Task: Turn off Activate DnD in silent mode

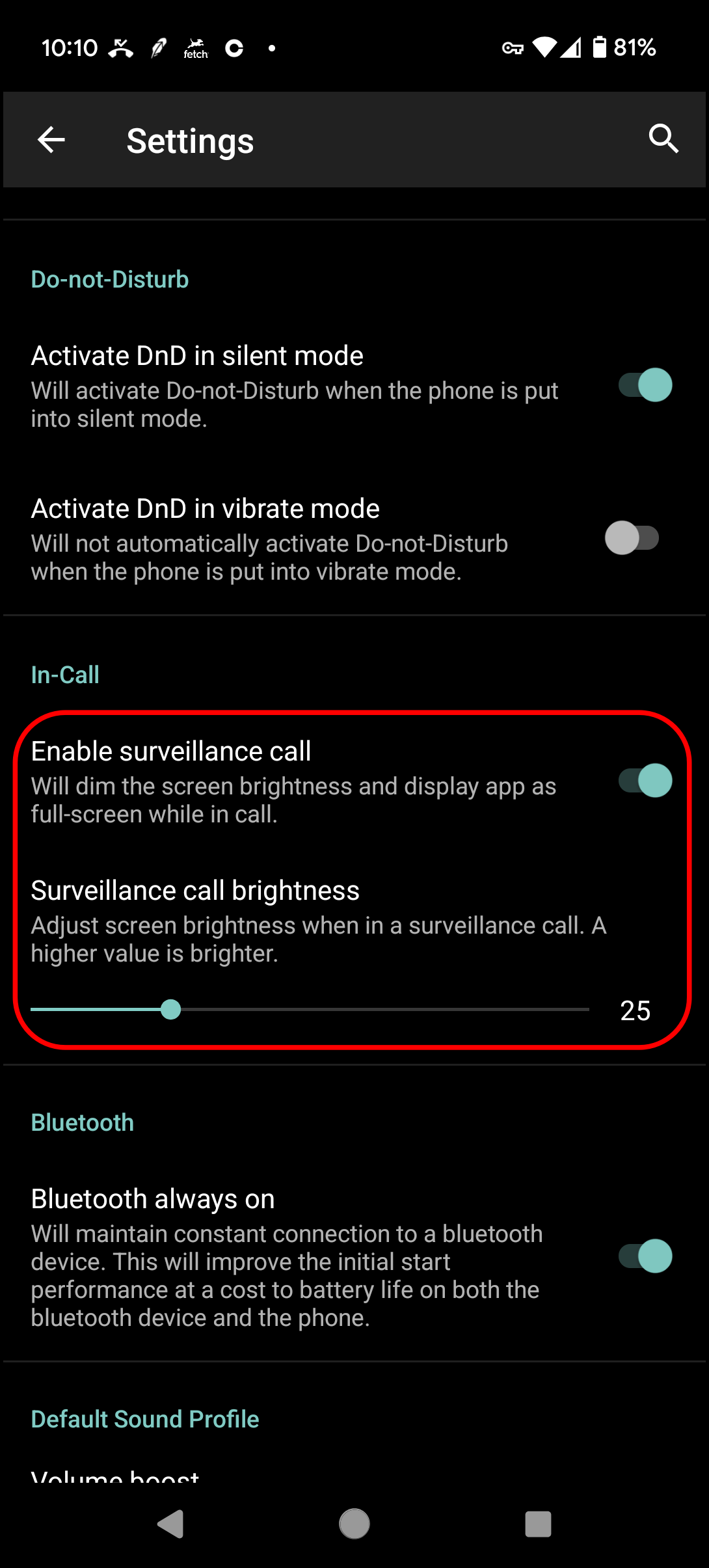Action: (645, 385)
